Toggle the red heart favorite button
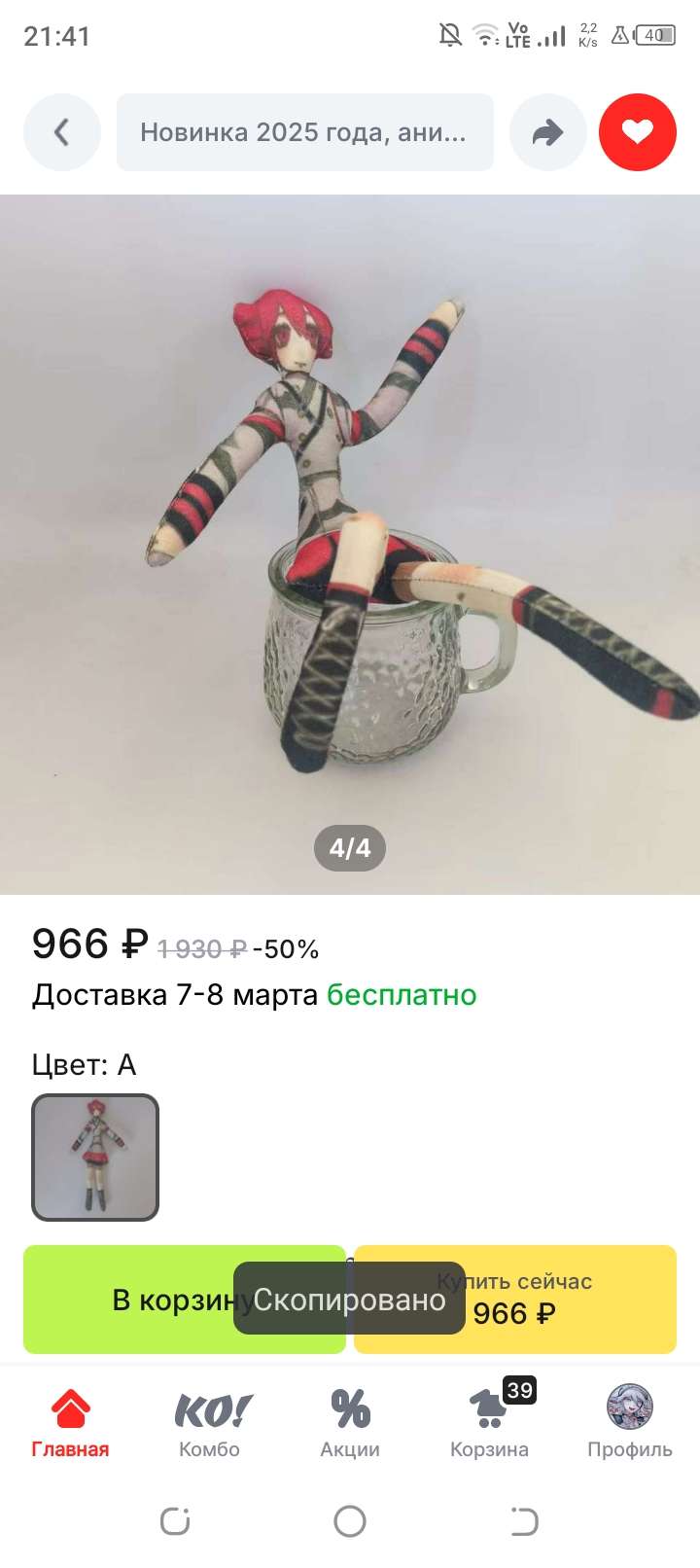The height and width of the screenshot is (1568, 700). tap(637, 132)
